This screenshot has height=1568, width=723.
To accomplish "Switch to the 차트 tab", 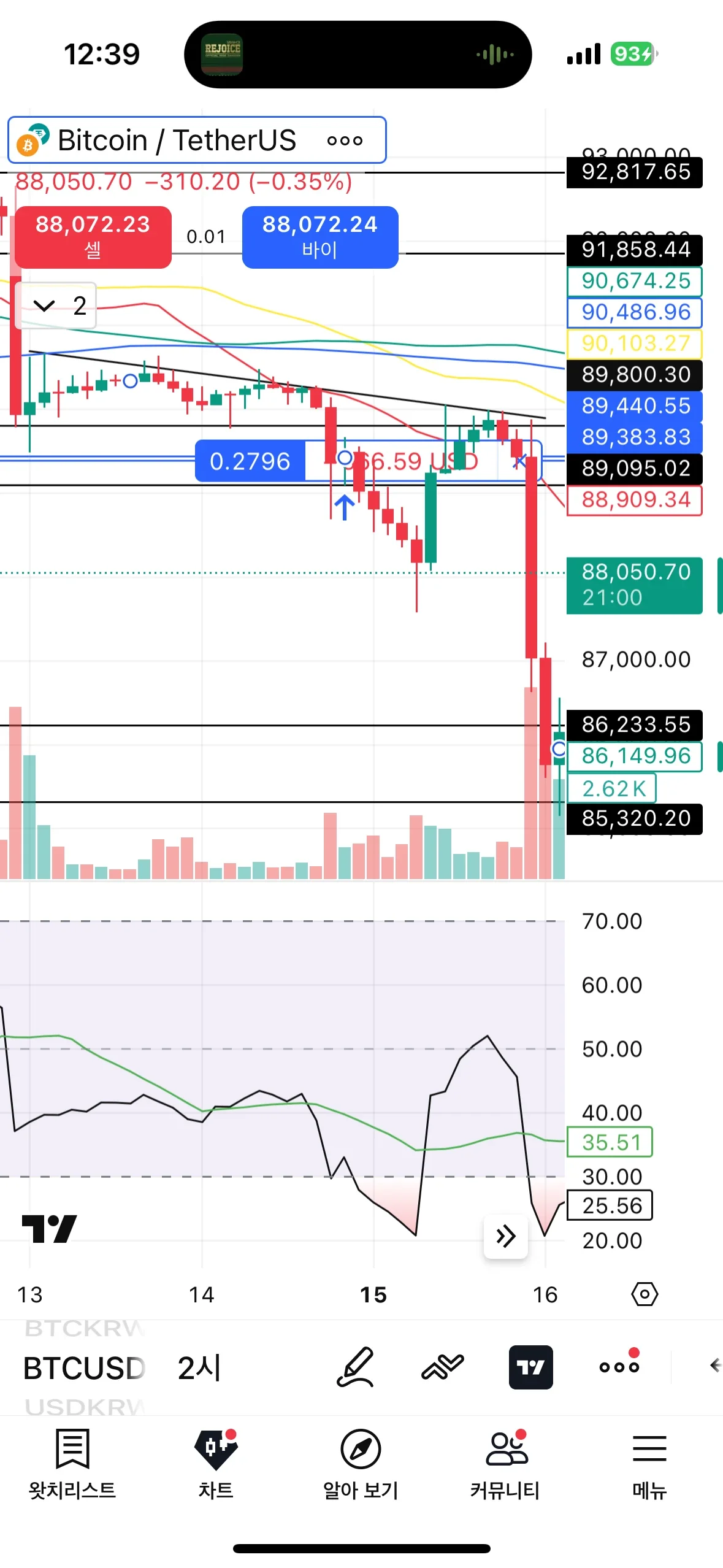I will [216, 1463].
